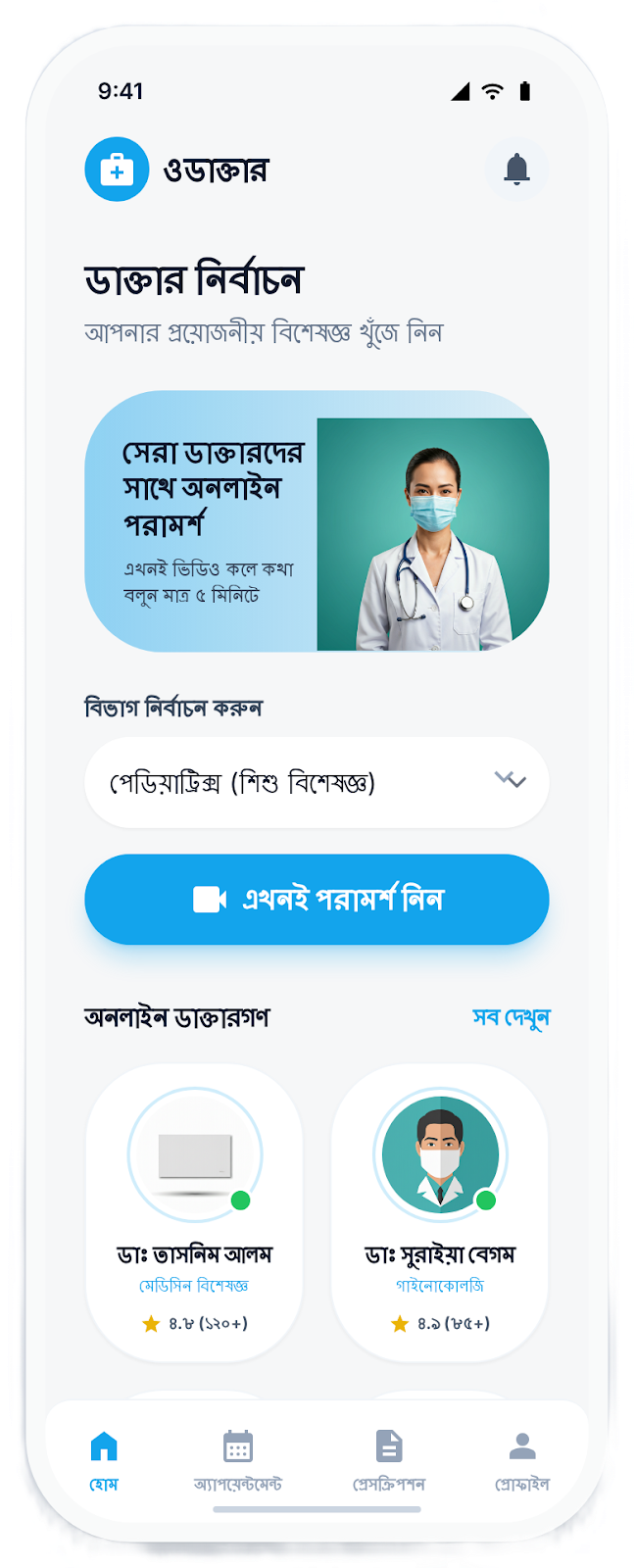
Task: Go to the প্রেসক্রিপশন tab
Action: coord(389,1459)
